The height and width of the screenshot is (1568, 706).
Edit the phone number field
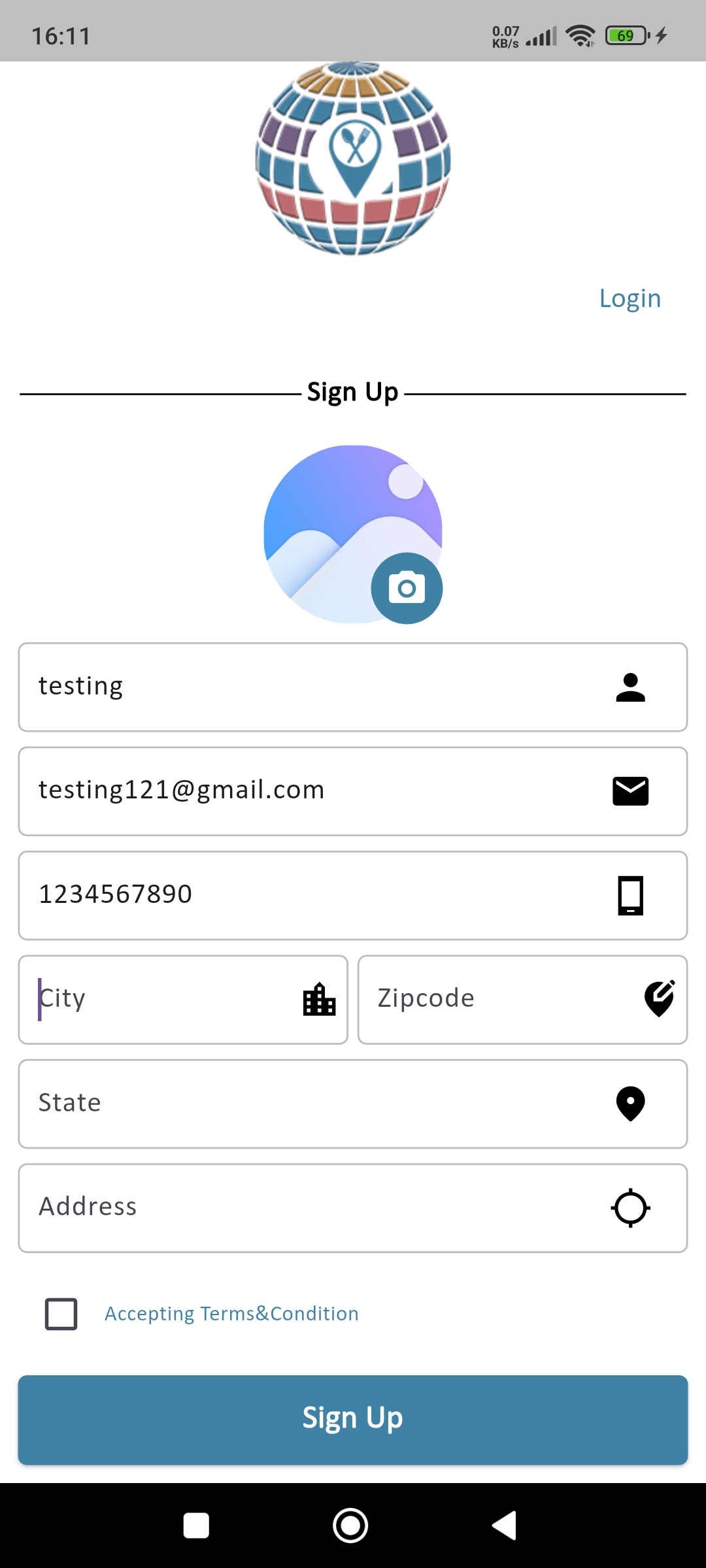tap(314, 894)
